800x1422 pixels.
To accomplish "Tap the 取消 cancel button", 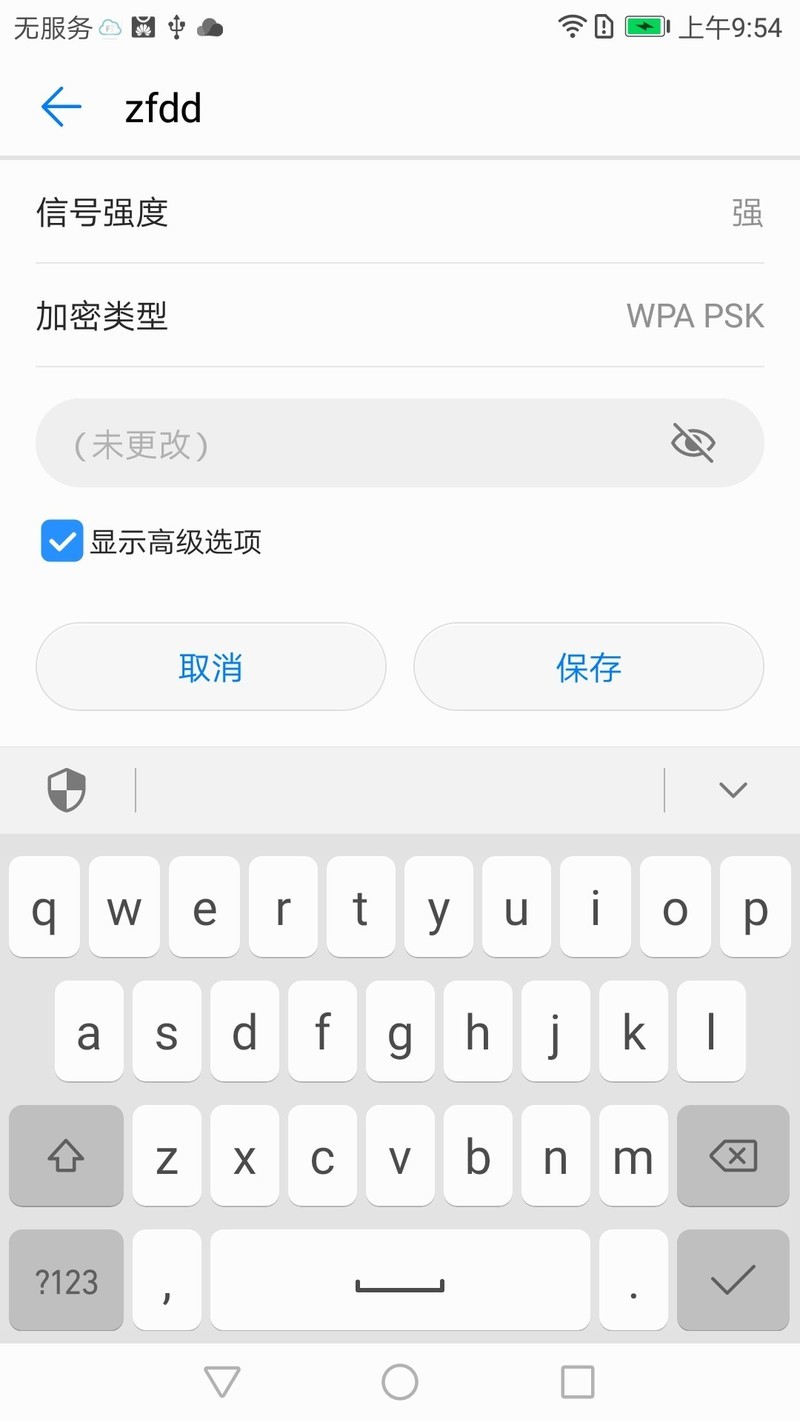I will pos(210,666).
